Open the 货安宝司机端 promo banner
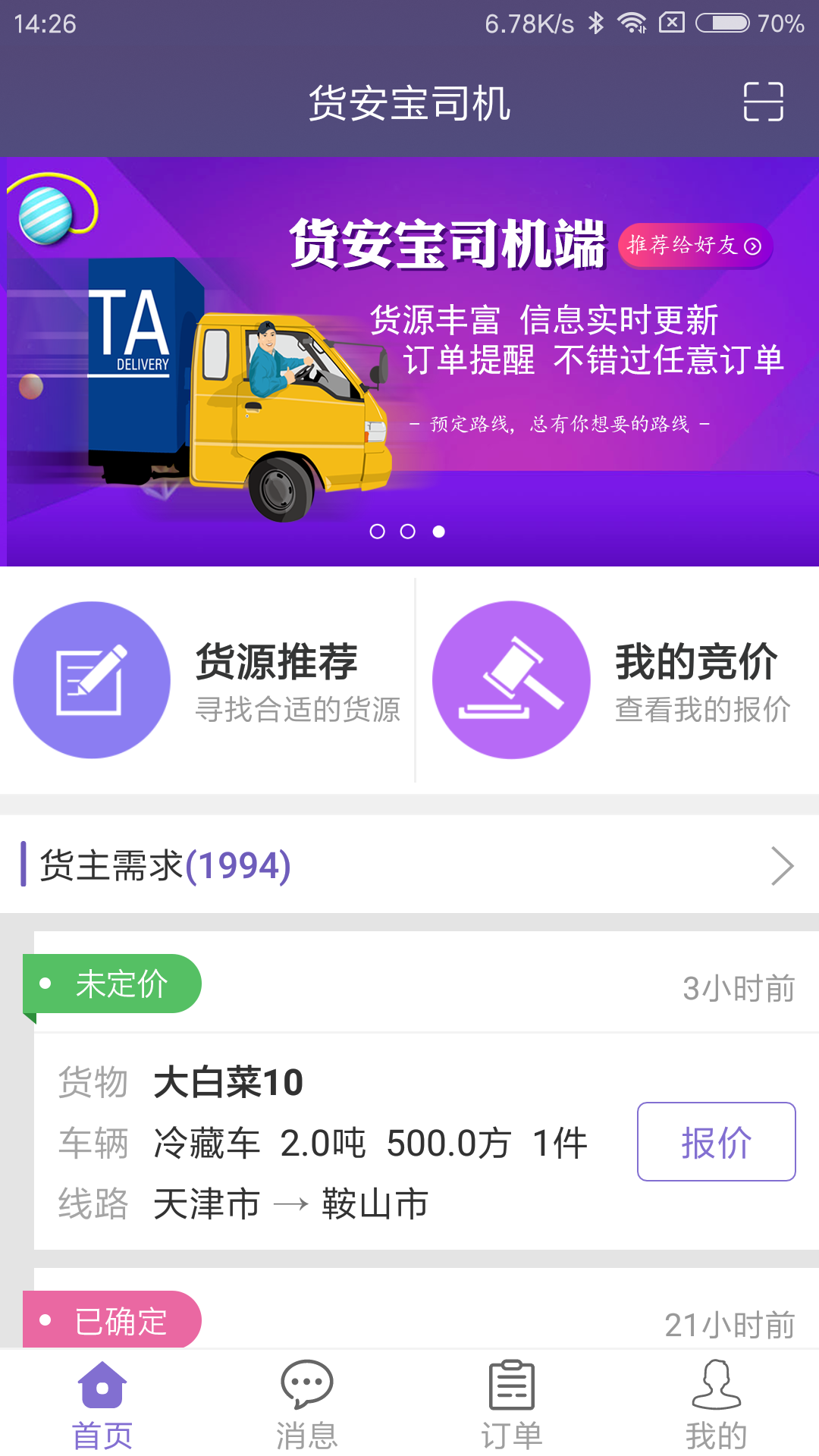Screen dimensions: 819x1456 [409, 362]
